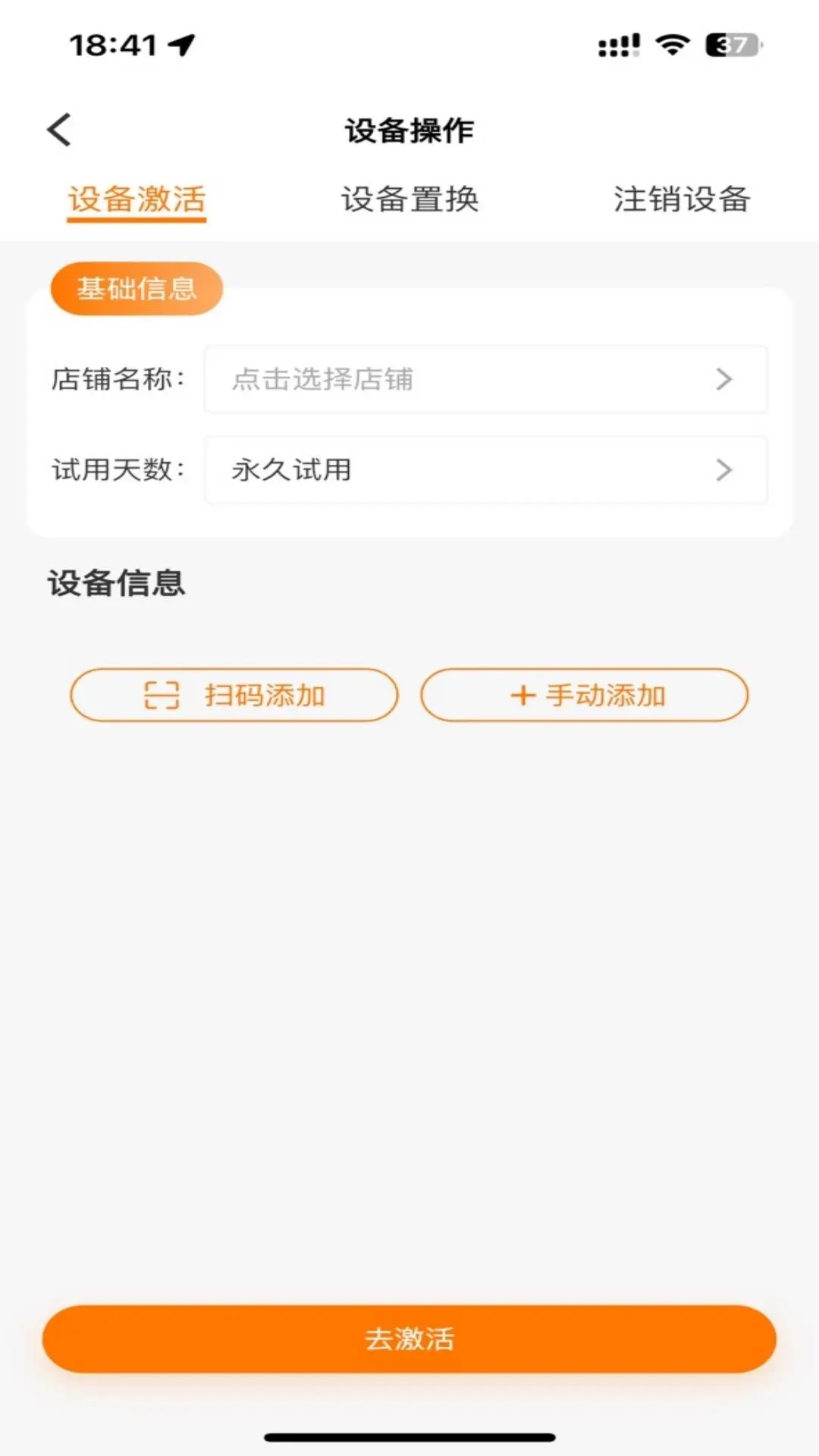The height and width of the screenshot is (1456, 819).
Task: Tap the 手动添加 manual add button
Action: coord(584,695)
